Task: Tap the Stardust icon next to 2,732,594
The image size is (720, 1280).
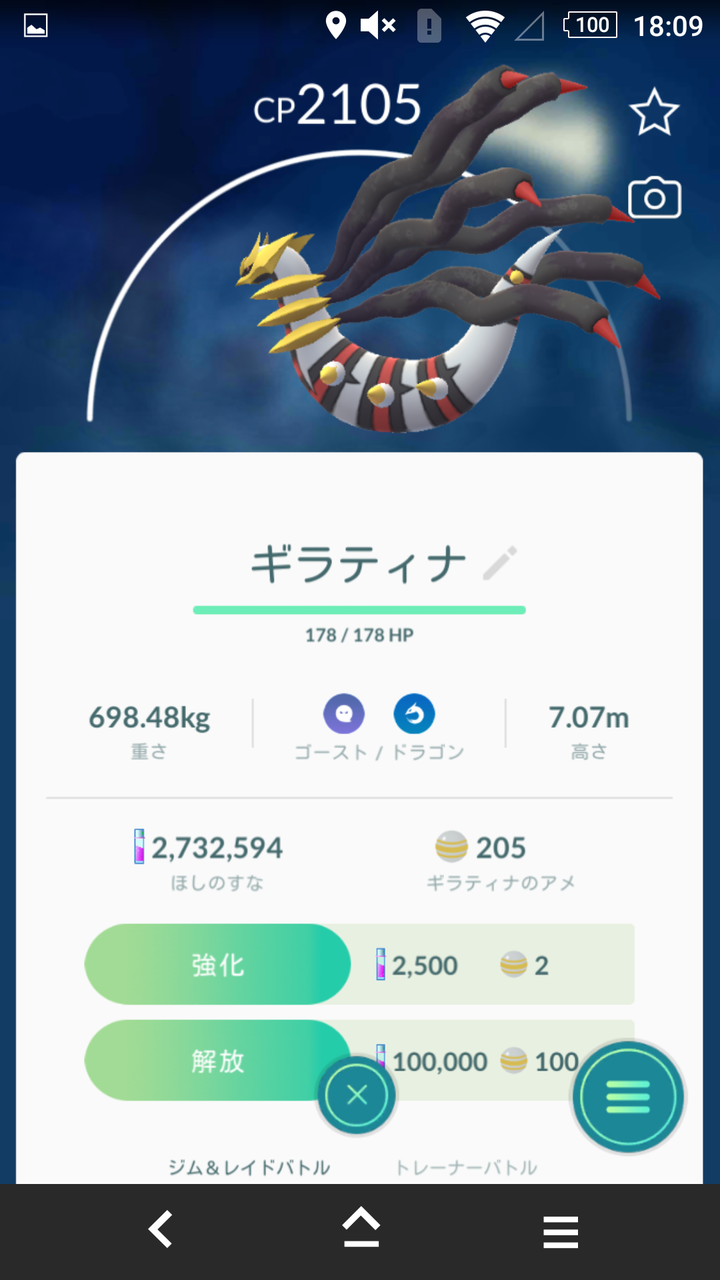Action: pos(140,847)
